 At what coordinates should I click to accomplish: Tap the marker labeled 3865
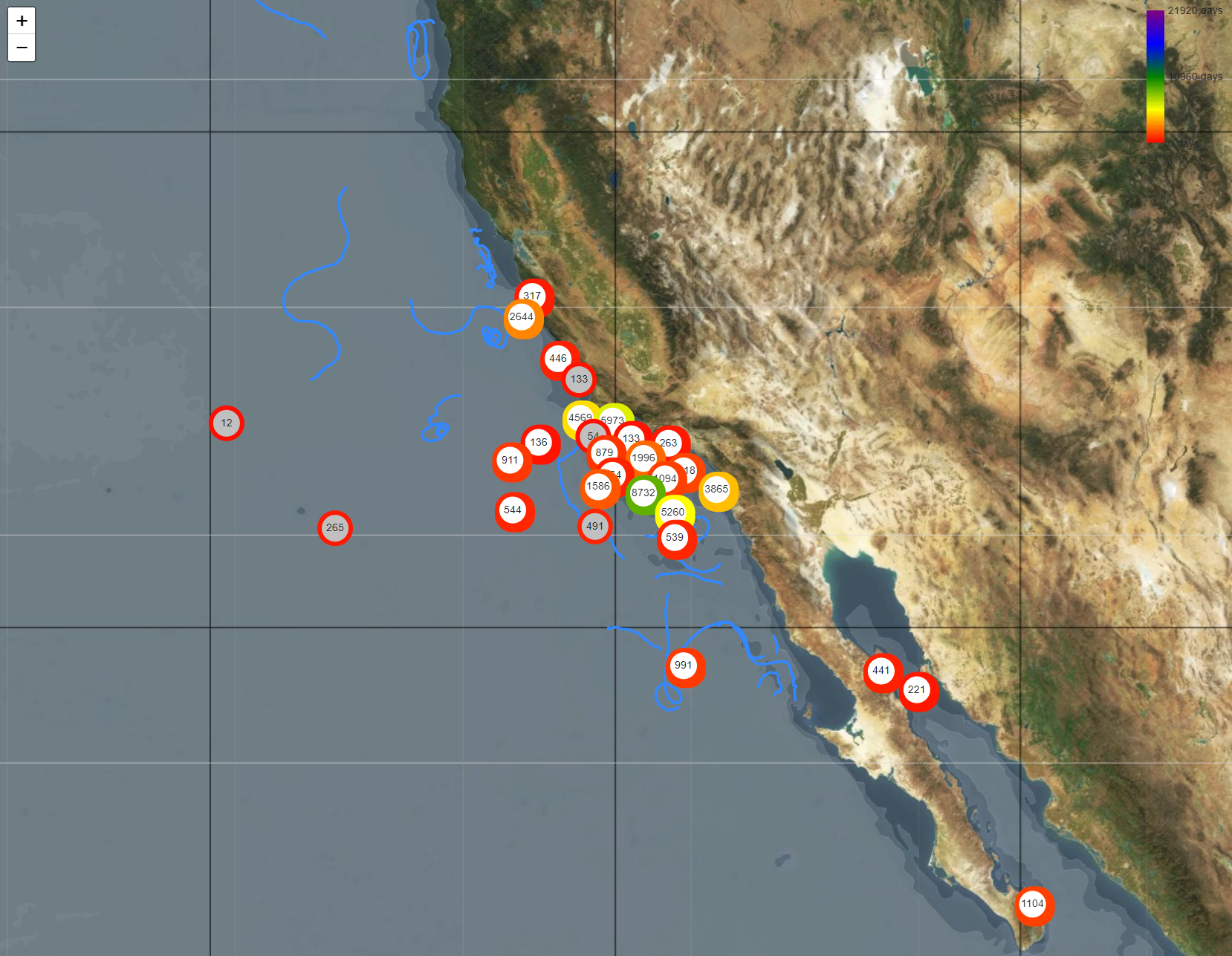(717, 490)
